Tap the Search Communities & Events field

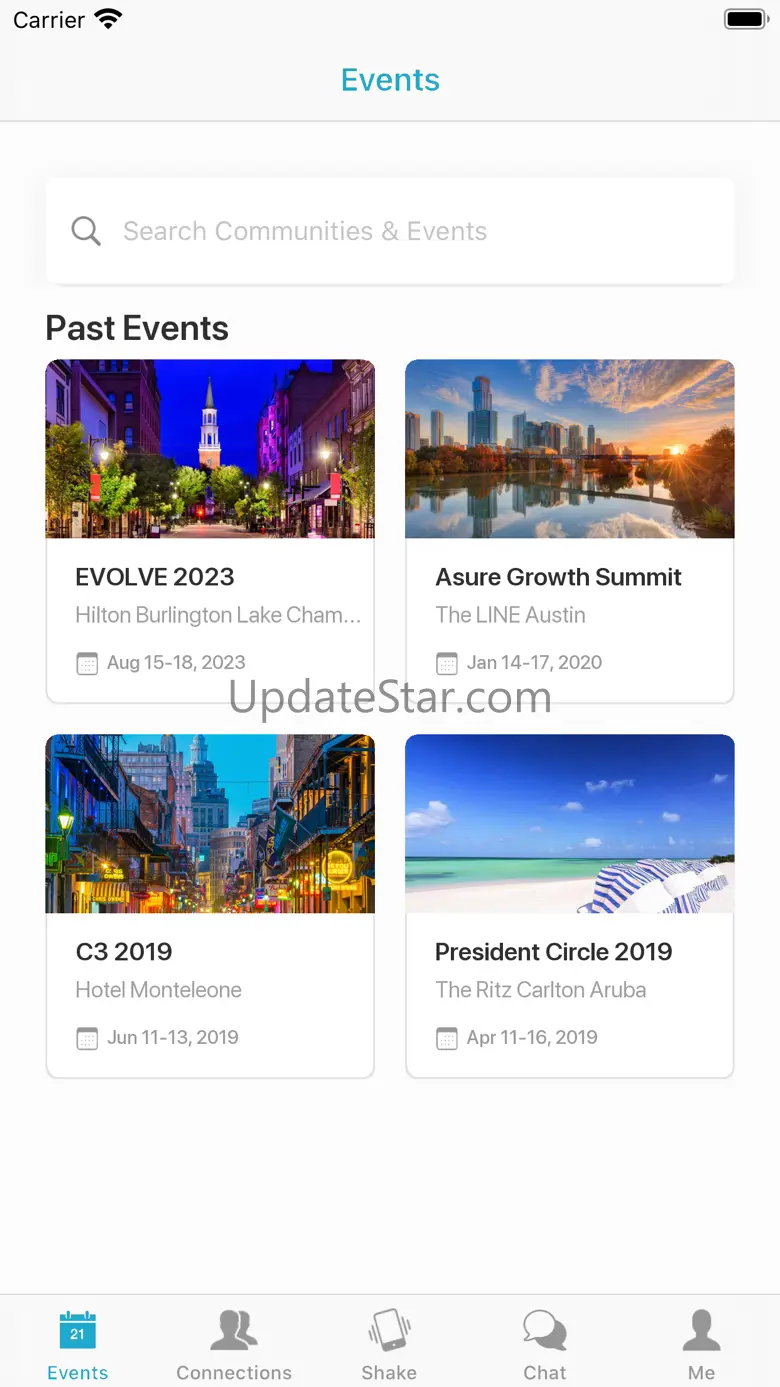[390, 231]
